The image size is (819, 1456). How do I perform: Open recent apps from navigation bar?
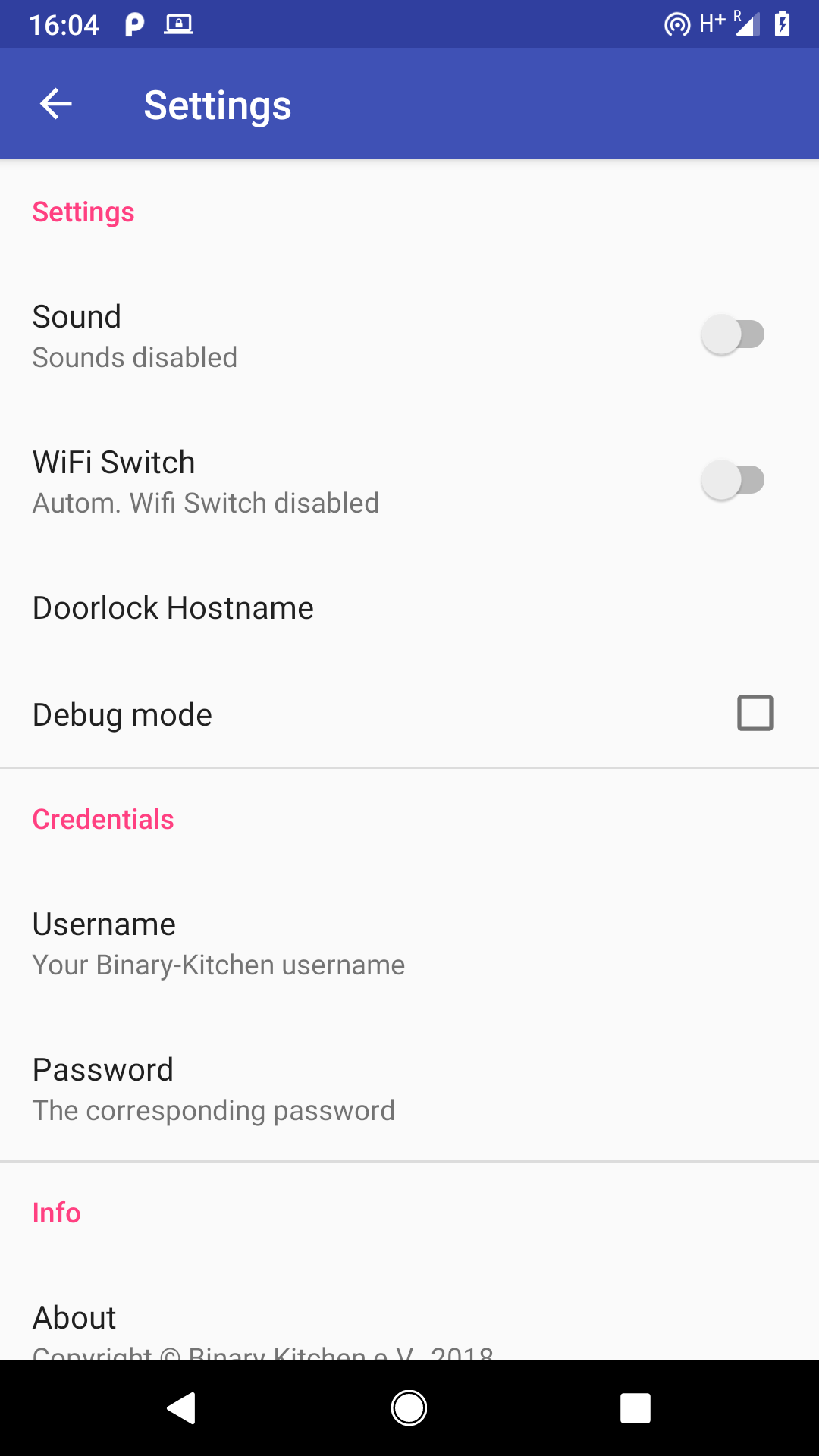[635, 1408]
